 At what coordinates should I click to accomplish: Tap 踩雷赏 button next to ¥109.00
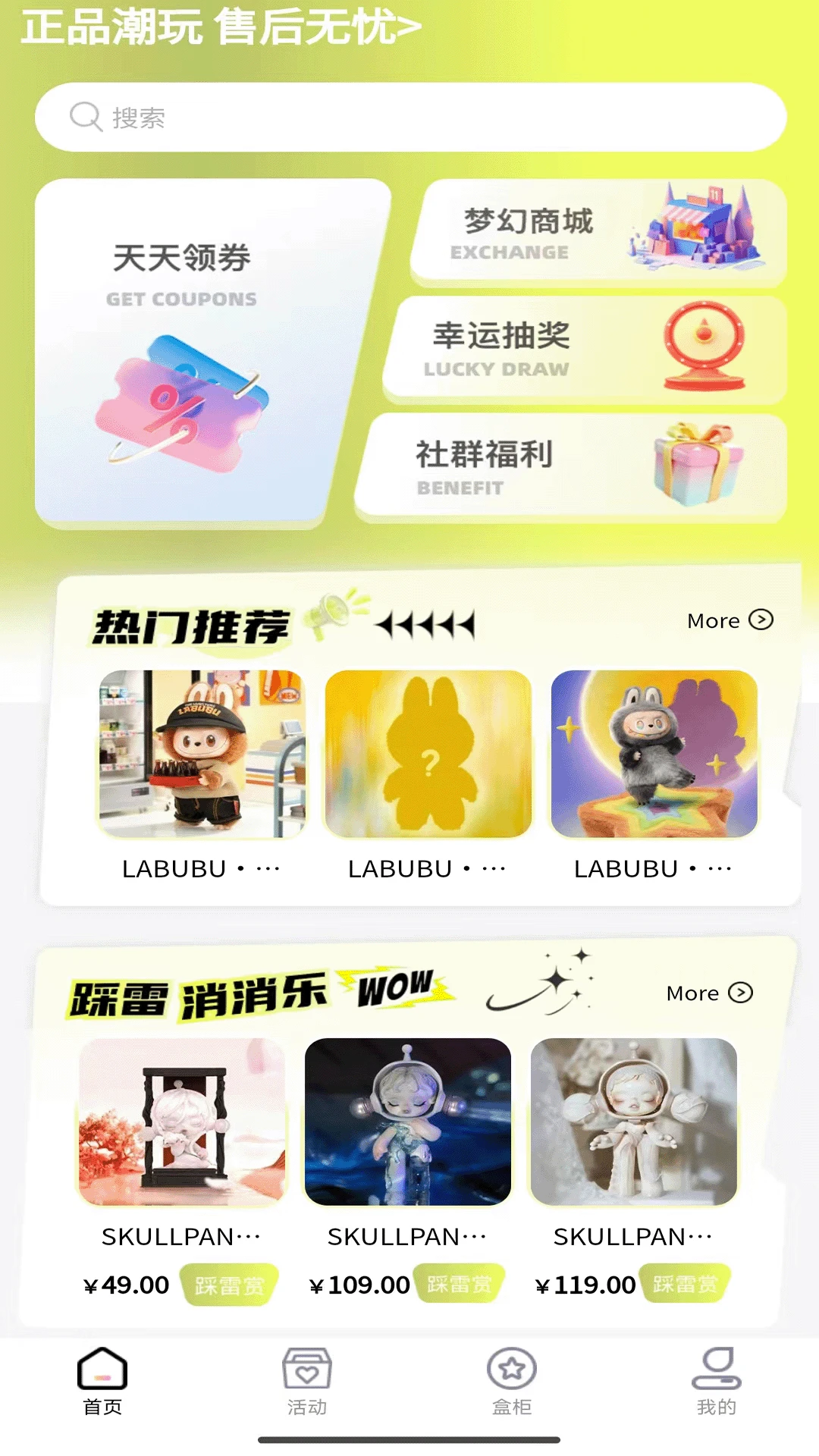[459, 1284]
